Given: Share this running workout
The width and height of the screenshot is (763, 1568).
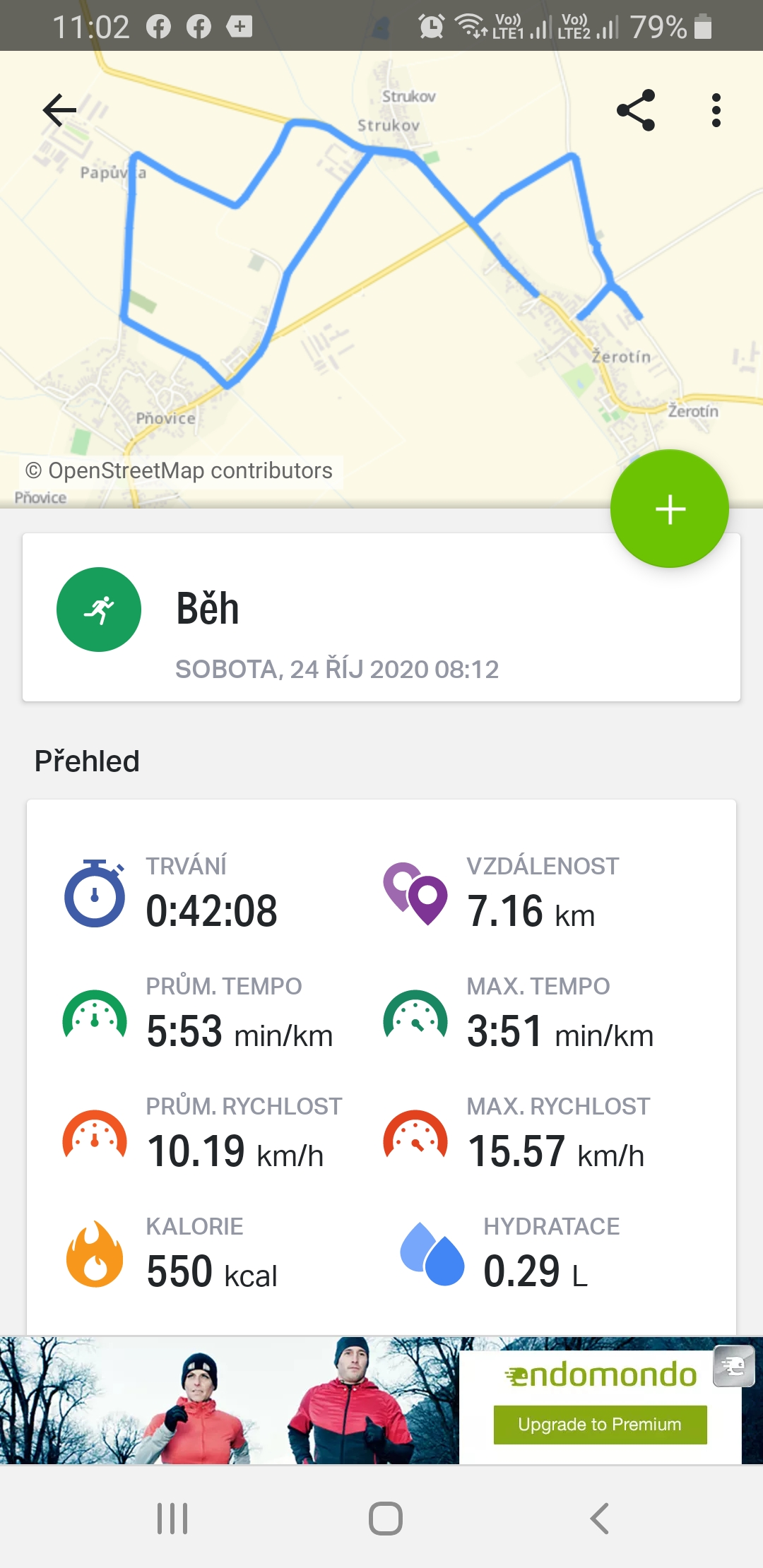Looking at the screenshot, I should tap(636, 110).
